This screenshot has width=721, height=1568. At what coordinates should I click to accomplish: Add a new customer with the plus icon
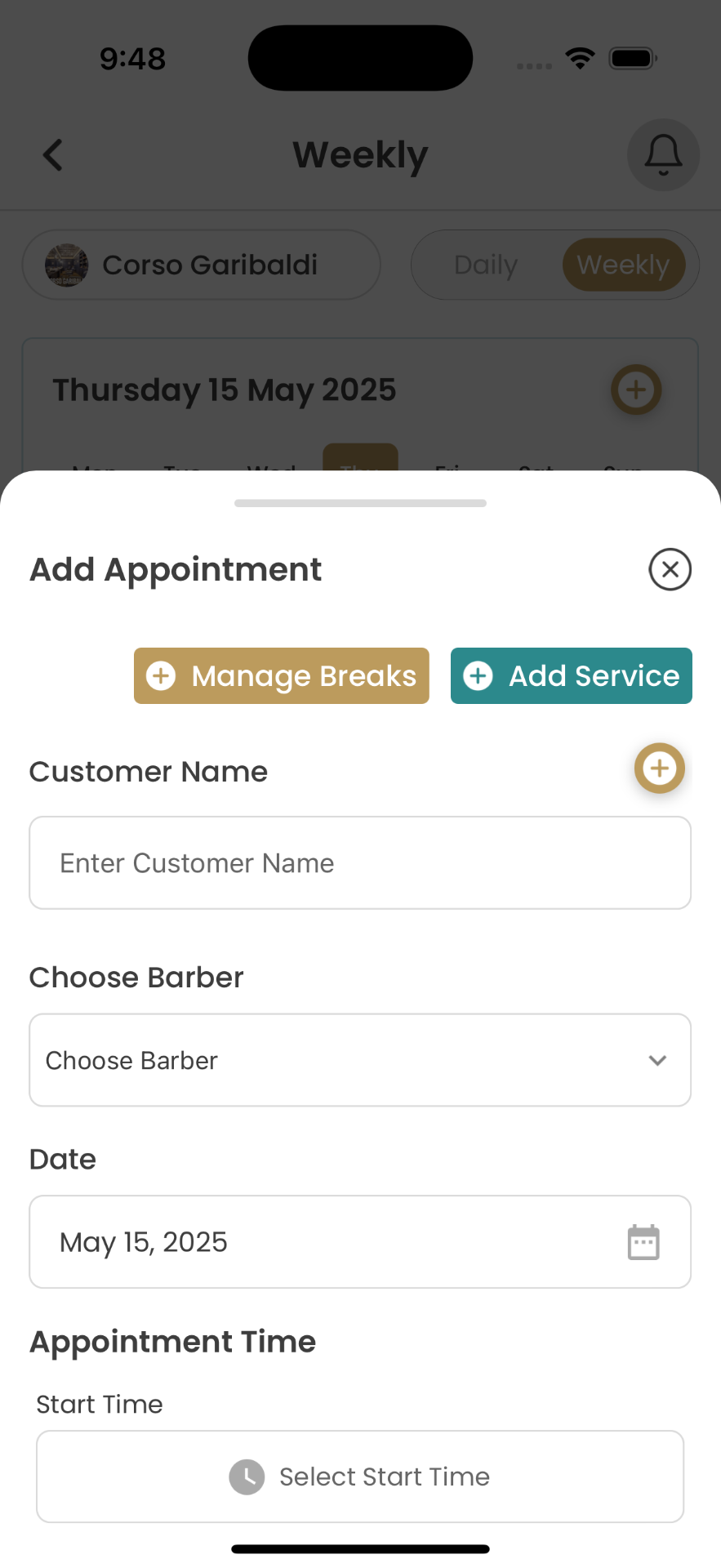(x=659, y=768)
